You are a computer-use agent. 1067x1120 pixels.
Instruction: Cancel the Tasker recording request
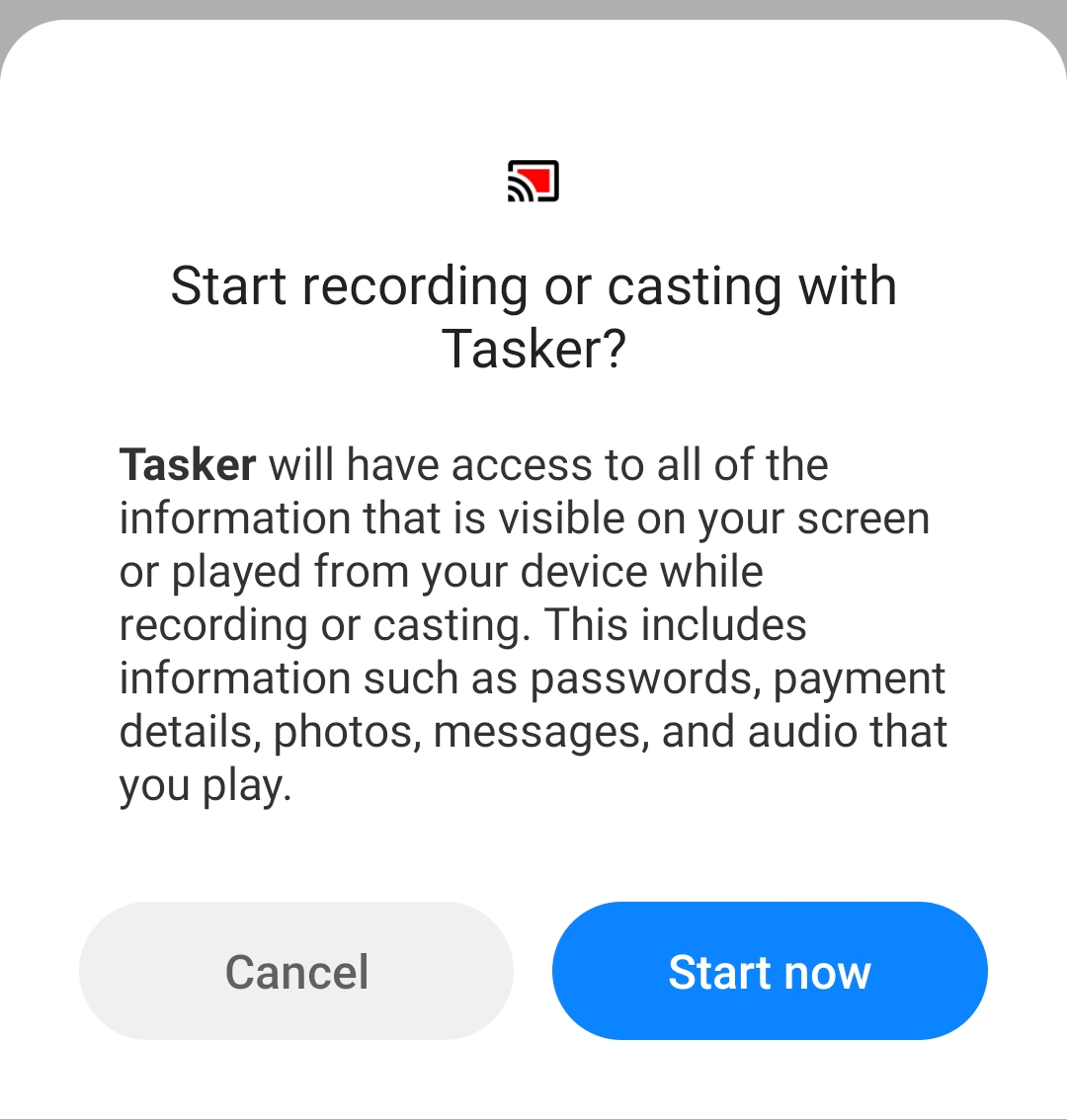(296, 971)
